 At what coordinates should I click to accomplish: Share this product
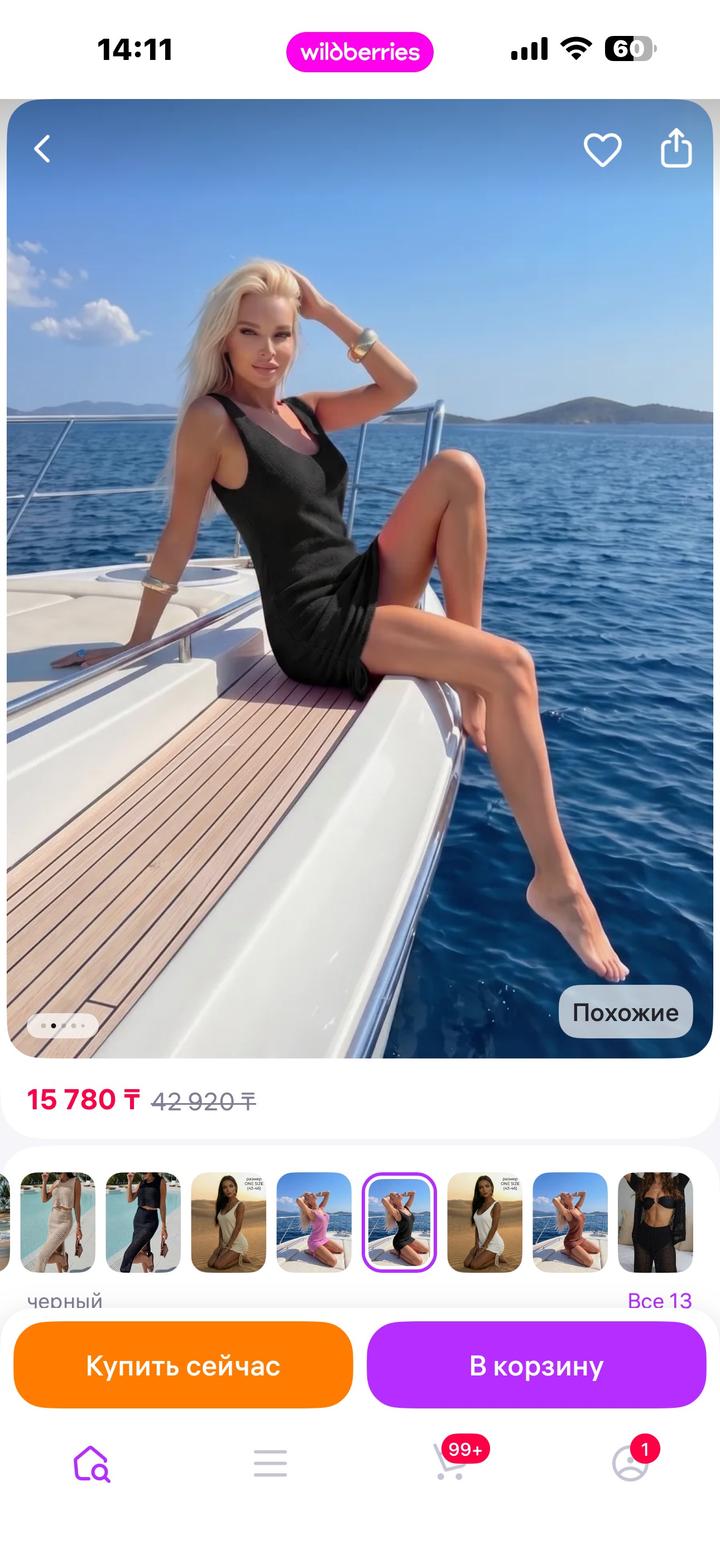point(676,148)
